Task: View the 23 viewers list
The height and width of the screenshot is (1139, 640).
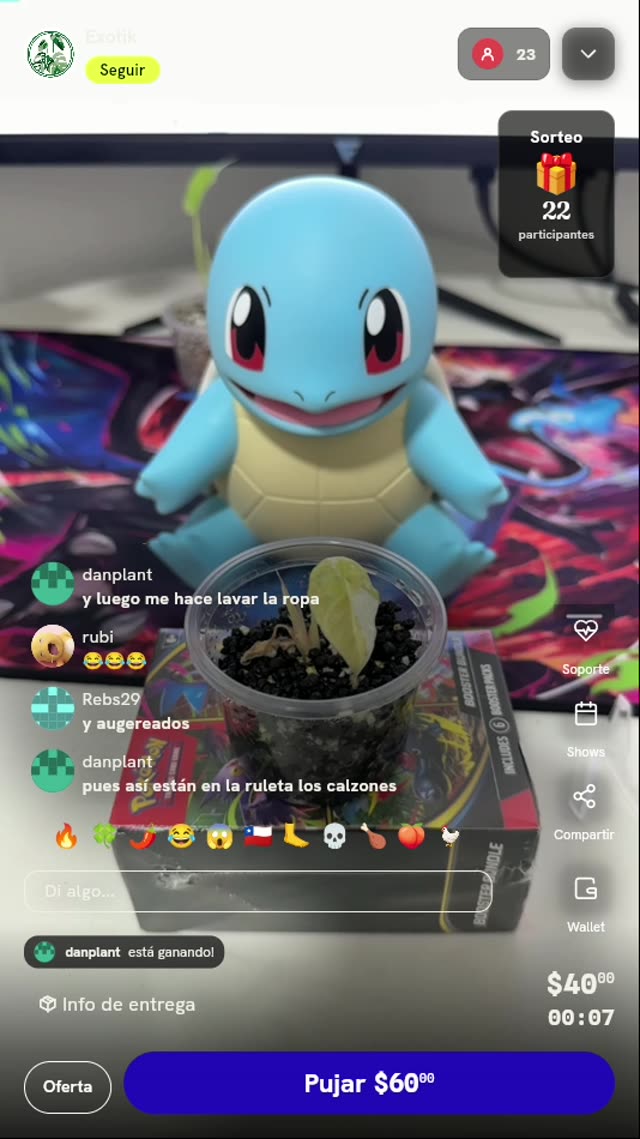Action: coord(503,54)
